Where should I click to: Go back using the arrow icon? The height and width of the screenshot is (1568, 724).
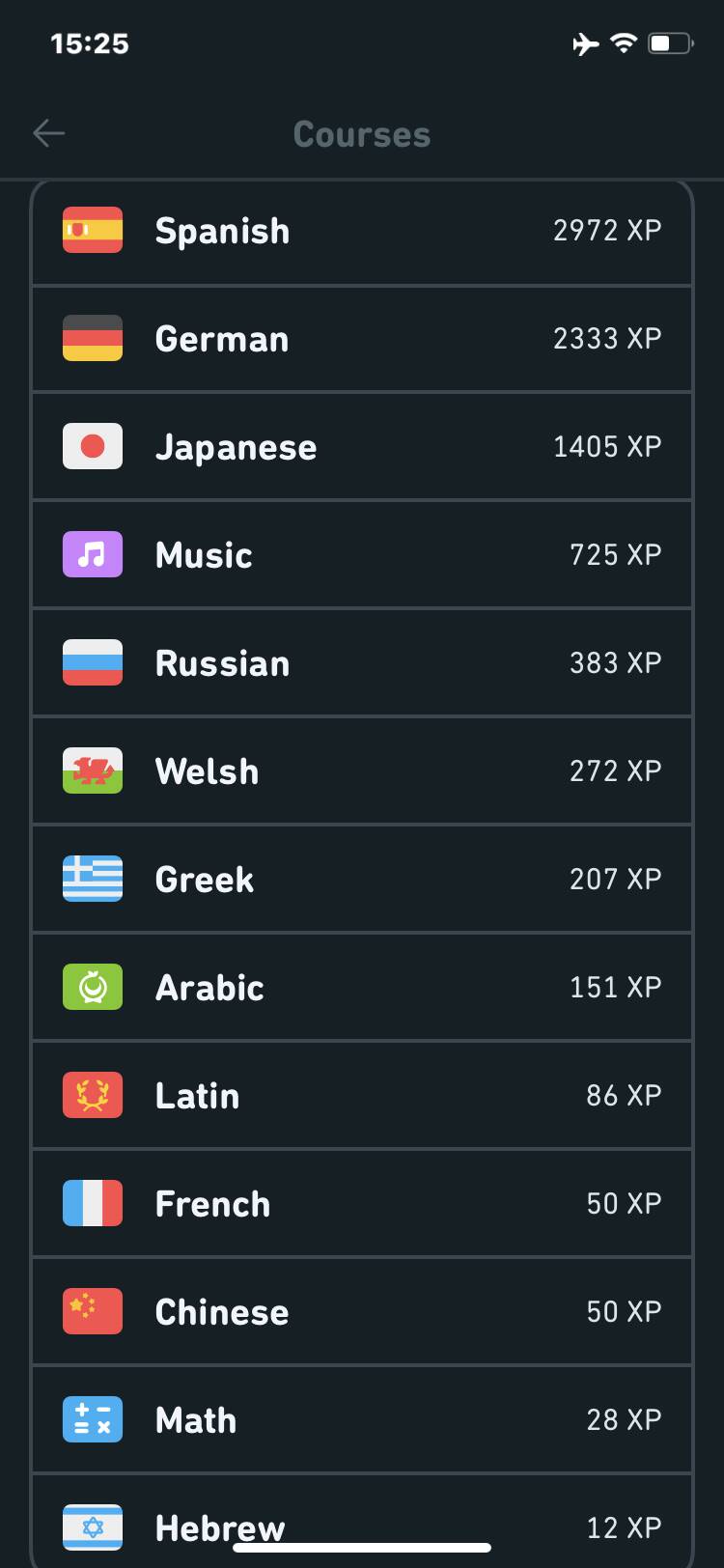pos(48,133)
